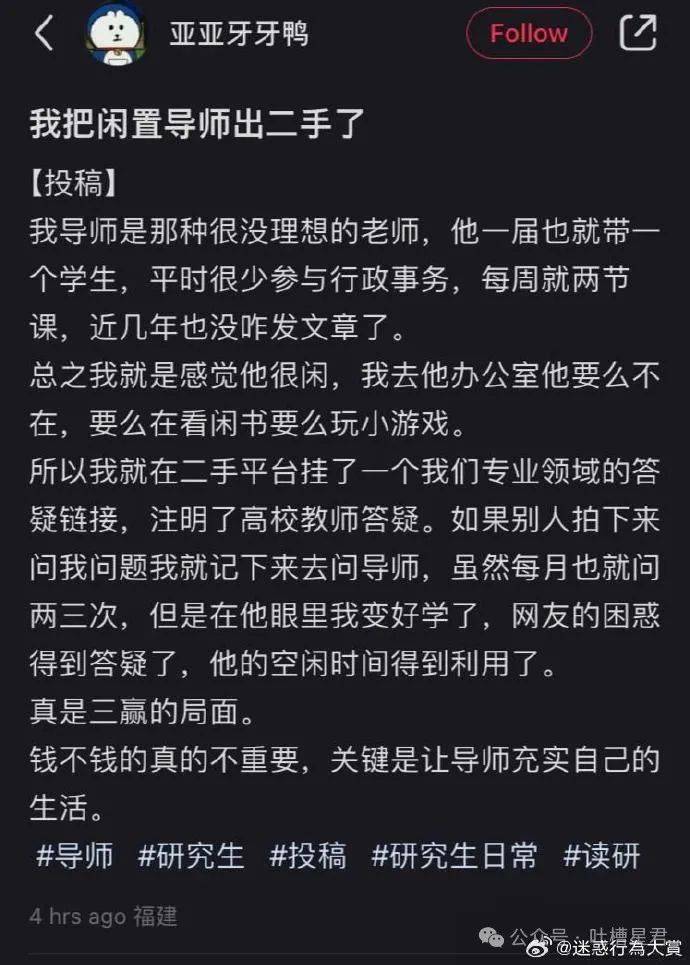Go back using the top-left arrow
Screen dimensions: 690x965
point(43,33)
